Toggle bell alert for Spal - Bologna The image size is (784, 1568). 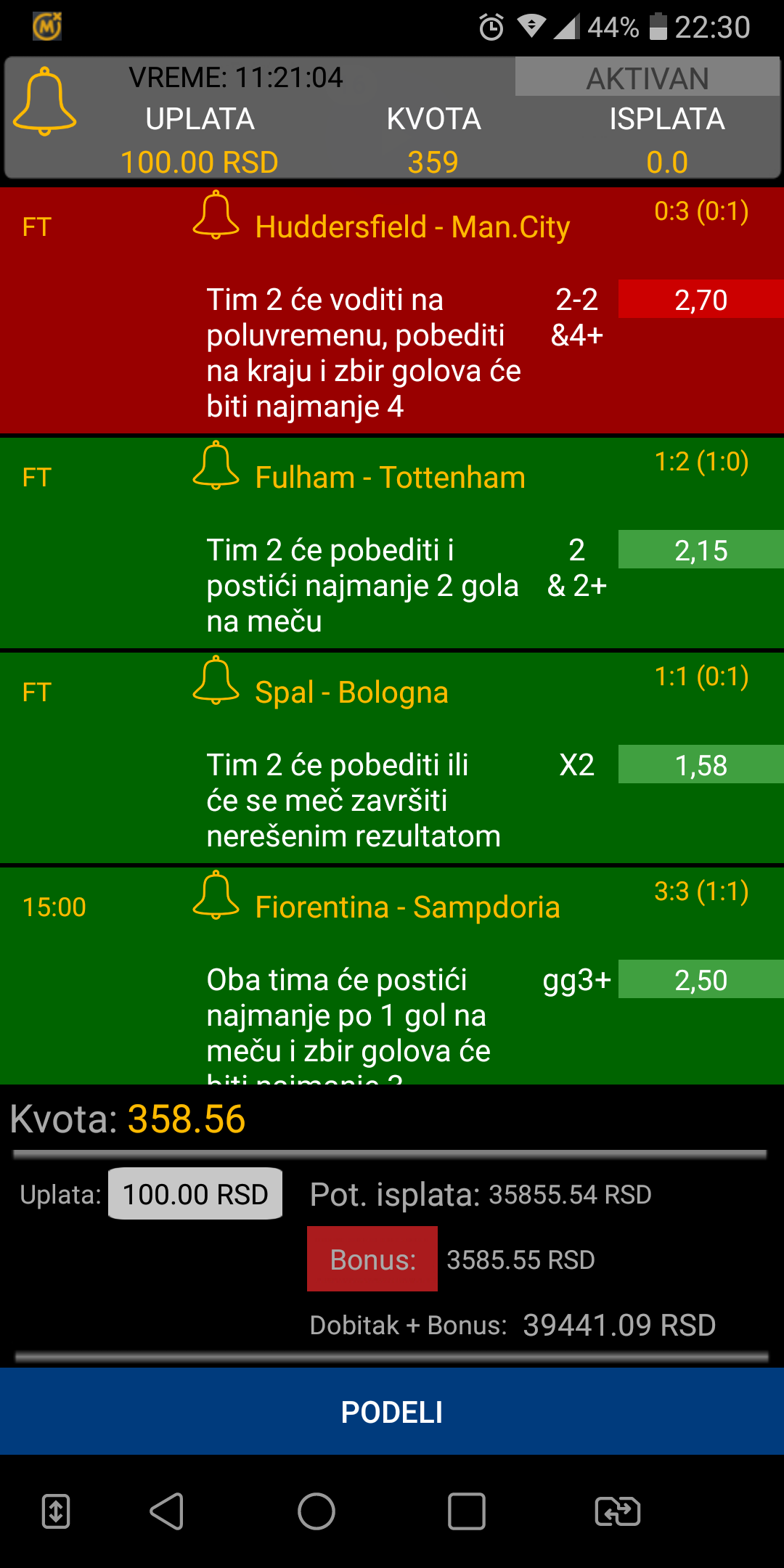[216, 680]
